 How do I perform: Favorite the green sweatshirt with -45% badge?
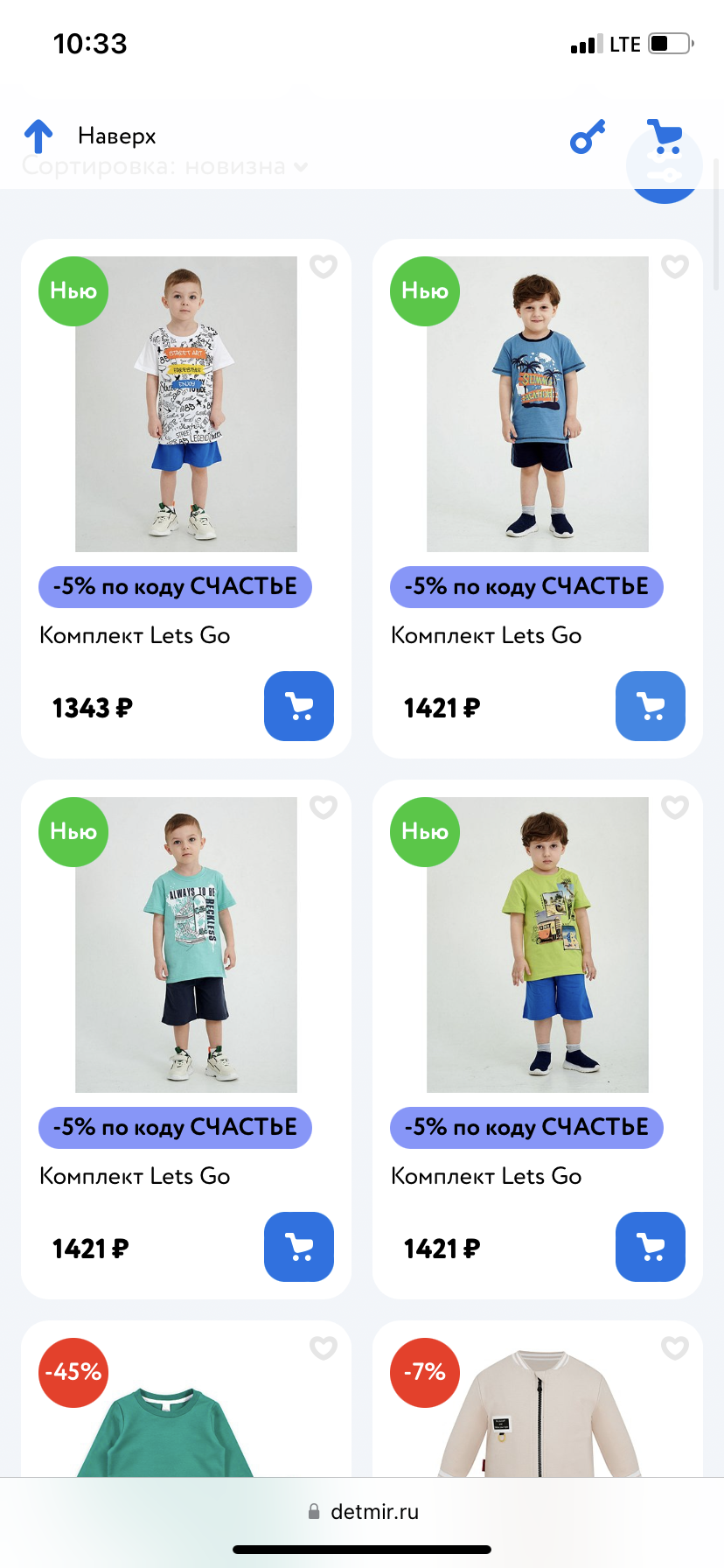[324, 1347]
